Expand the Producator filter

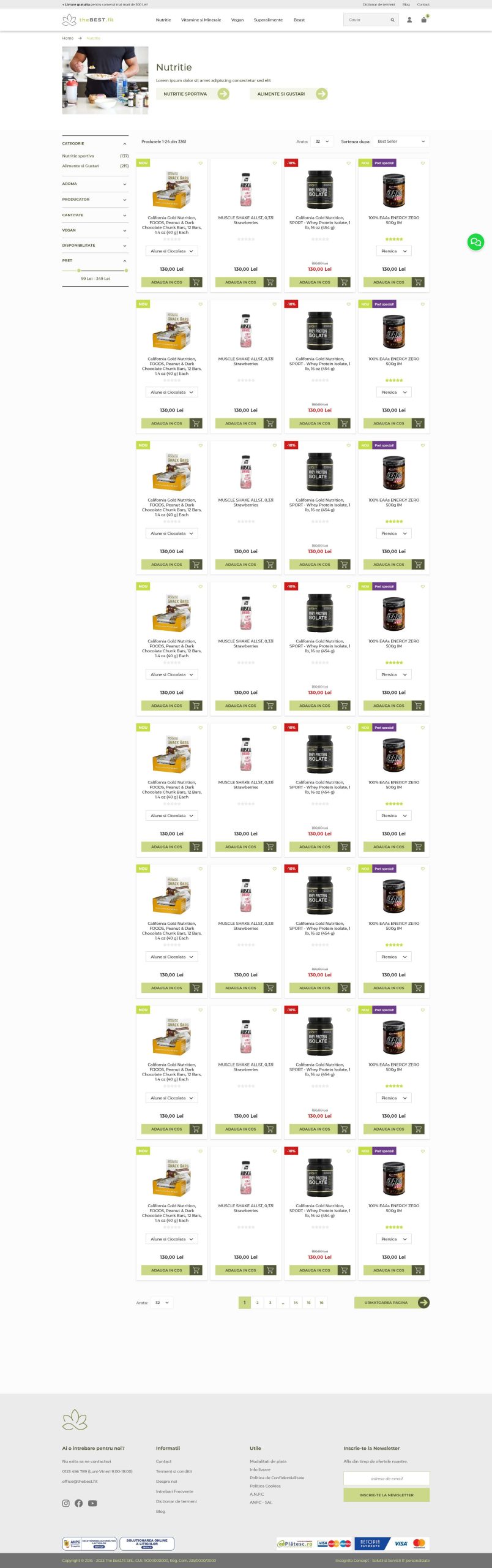click(95, 199)
